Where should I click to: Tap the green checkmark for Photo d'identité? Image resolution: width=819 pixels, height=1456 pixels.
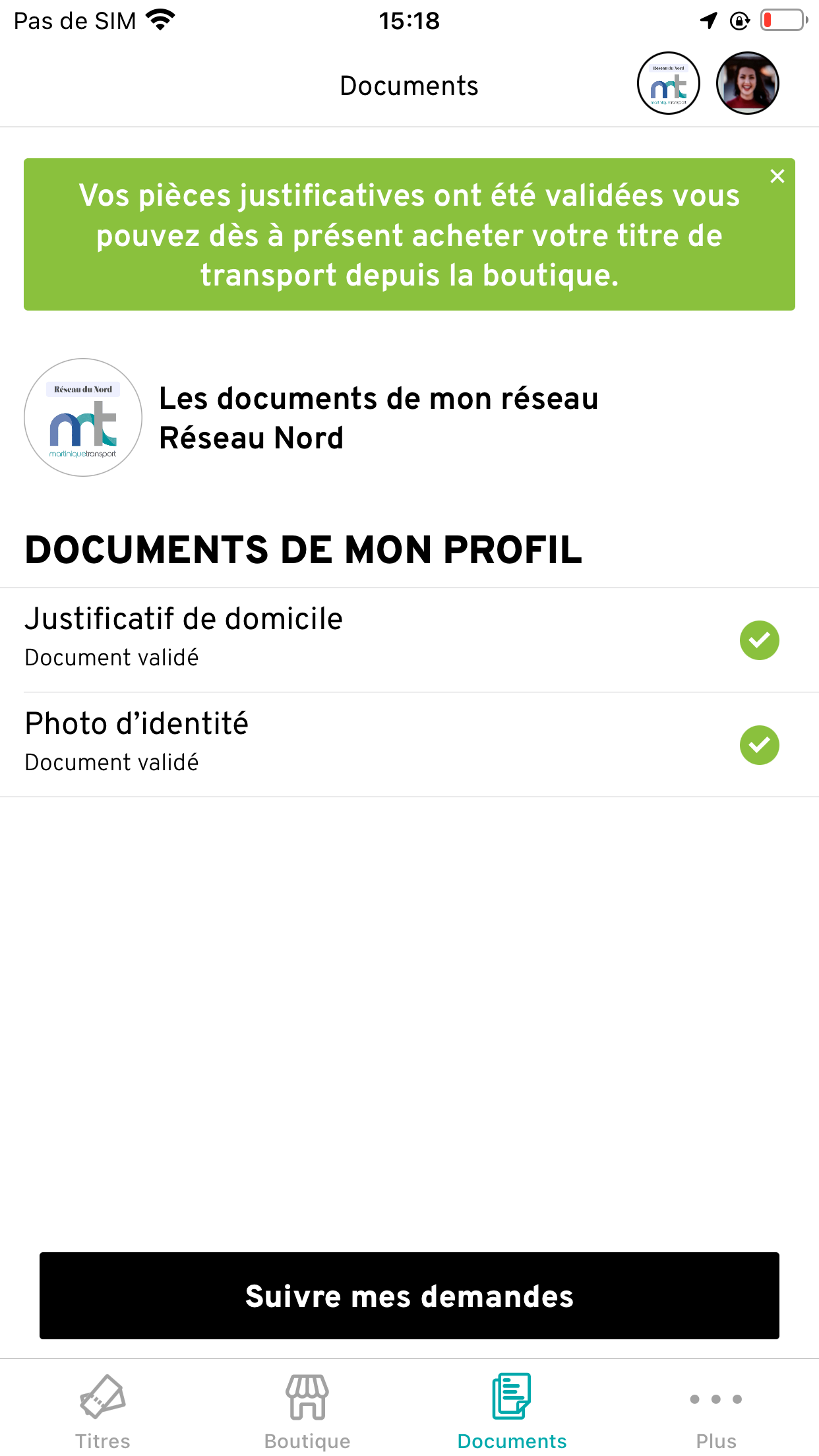pyautogui.click(x=760, y=744)
